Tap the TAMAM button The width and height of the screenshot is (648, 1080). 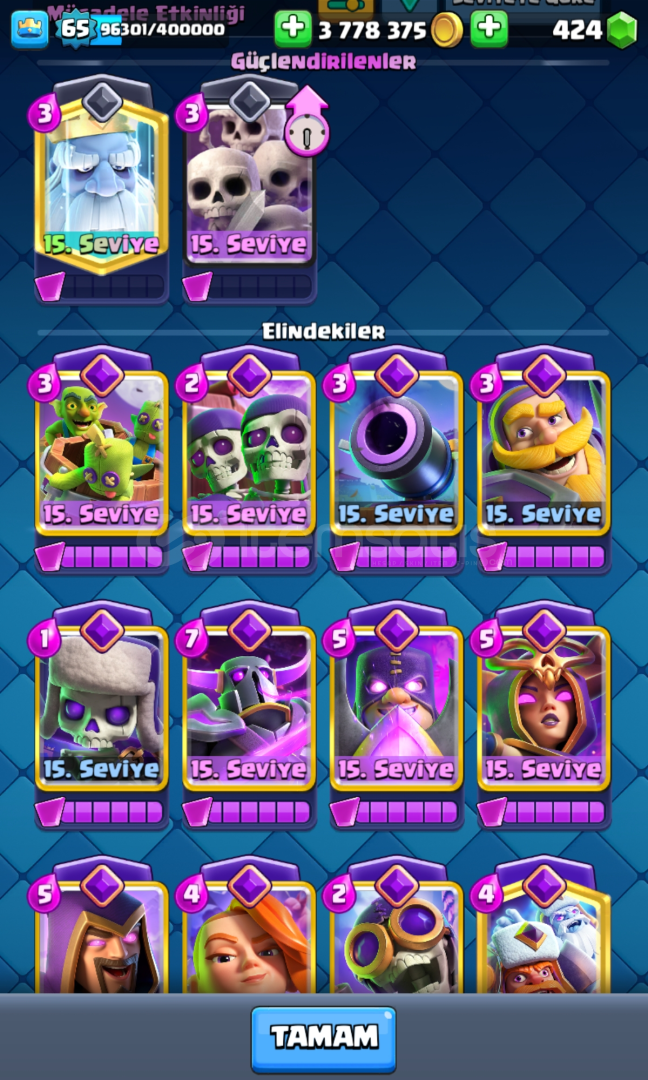click(323, 1038)
